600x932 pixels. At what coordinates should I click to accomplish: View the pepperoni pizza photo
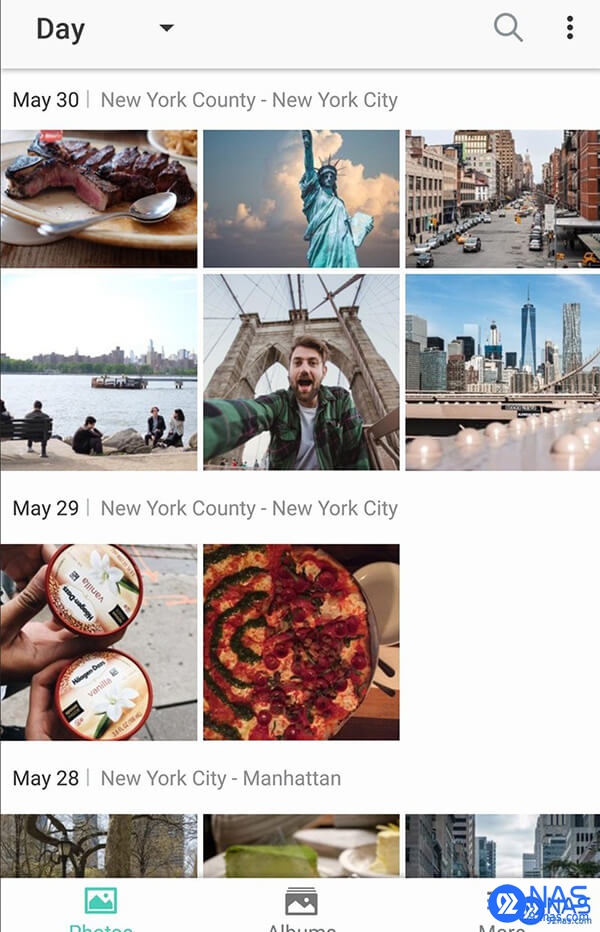point(301,642)
